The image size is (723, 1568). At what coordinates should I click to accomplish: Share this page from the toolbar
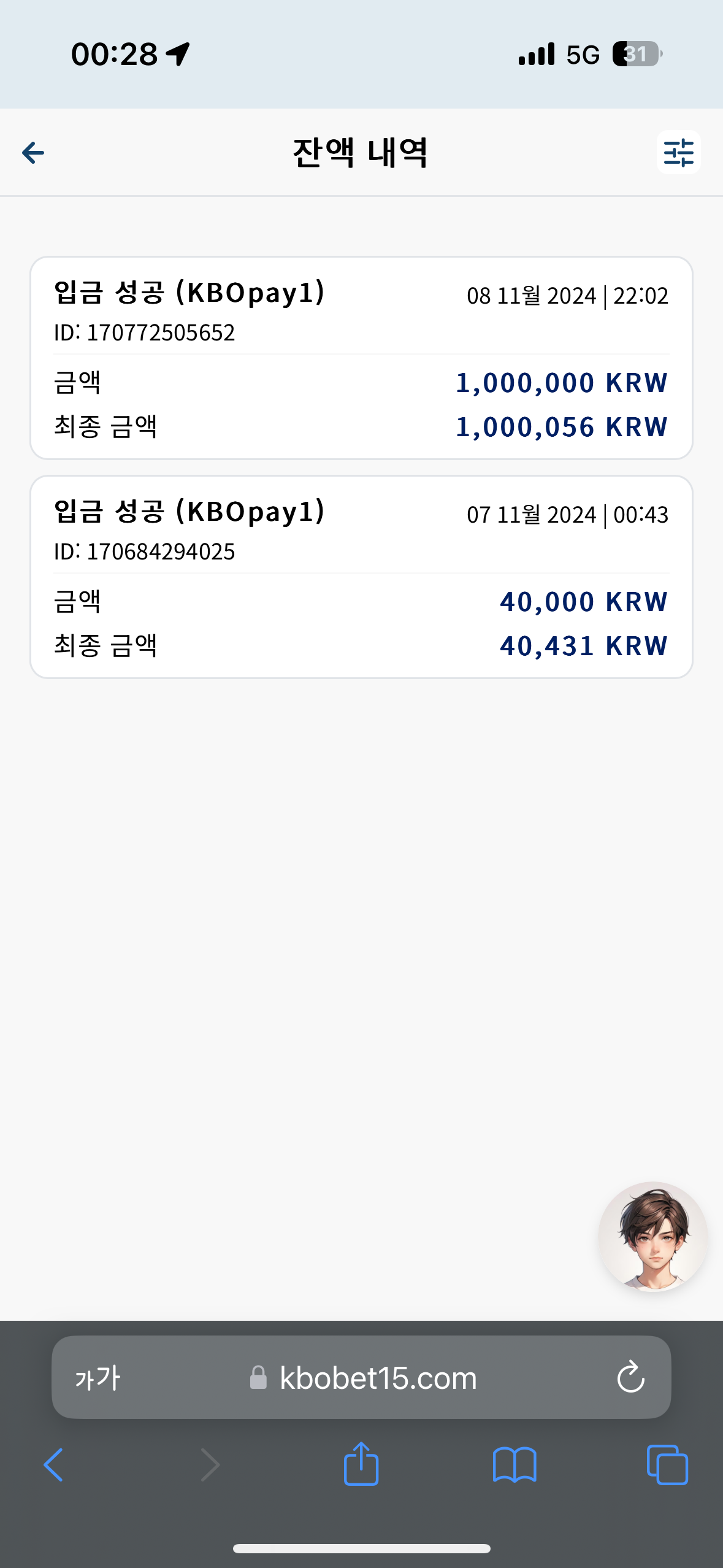(361, 1463)
